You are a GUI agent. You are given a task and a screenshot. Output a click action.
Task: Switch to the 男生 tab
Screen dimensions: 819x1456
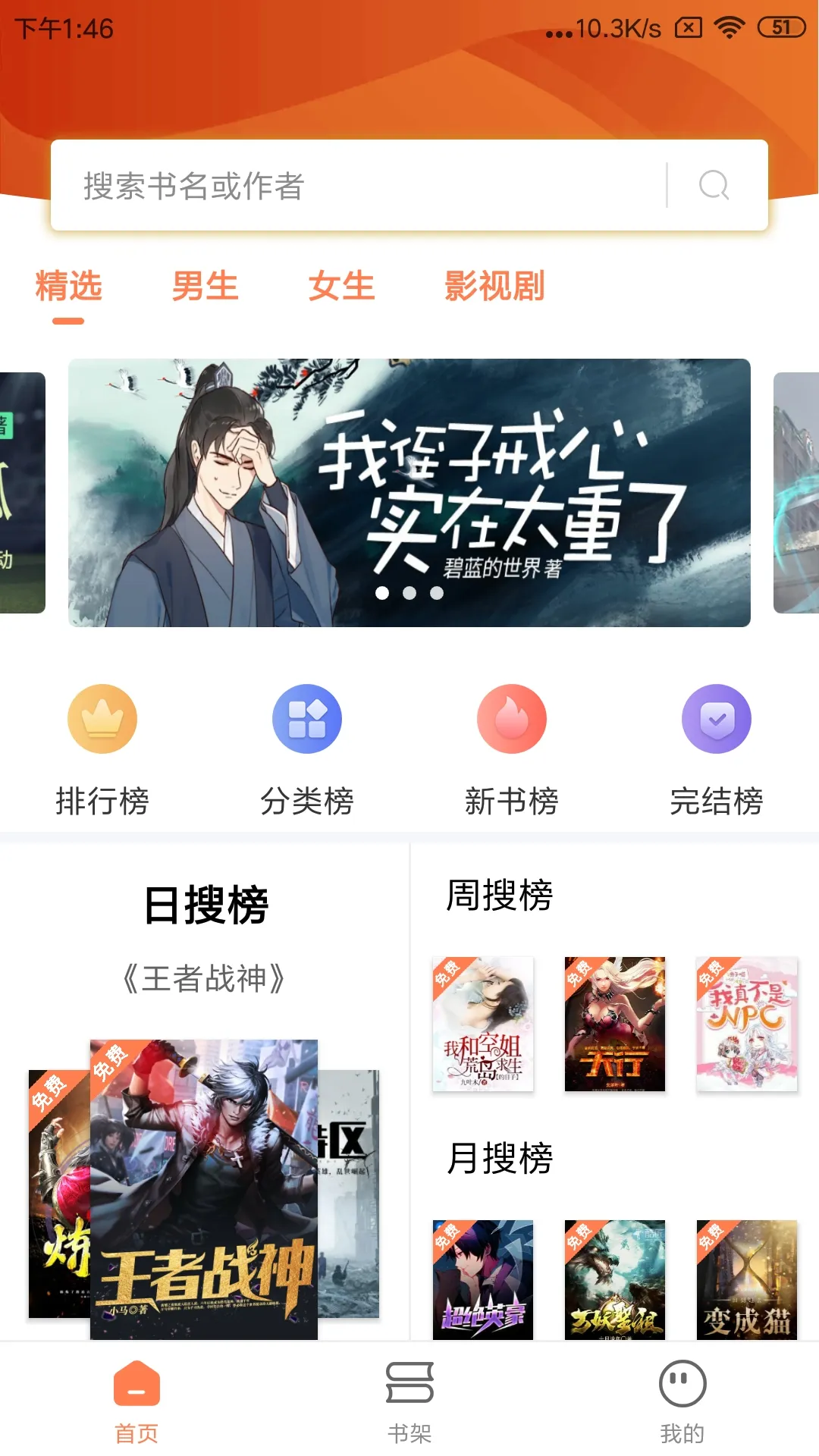(x=205, y=287)
